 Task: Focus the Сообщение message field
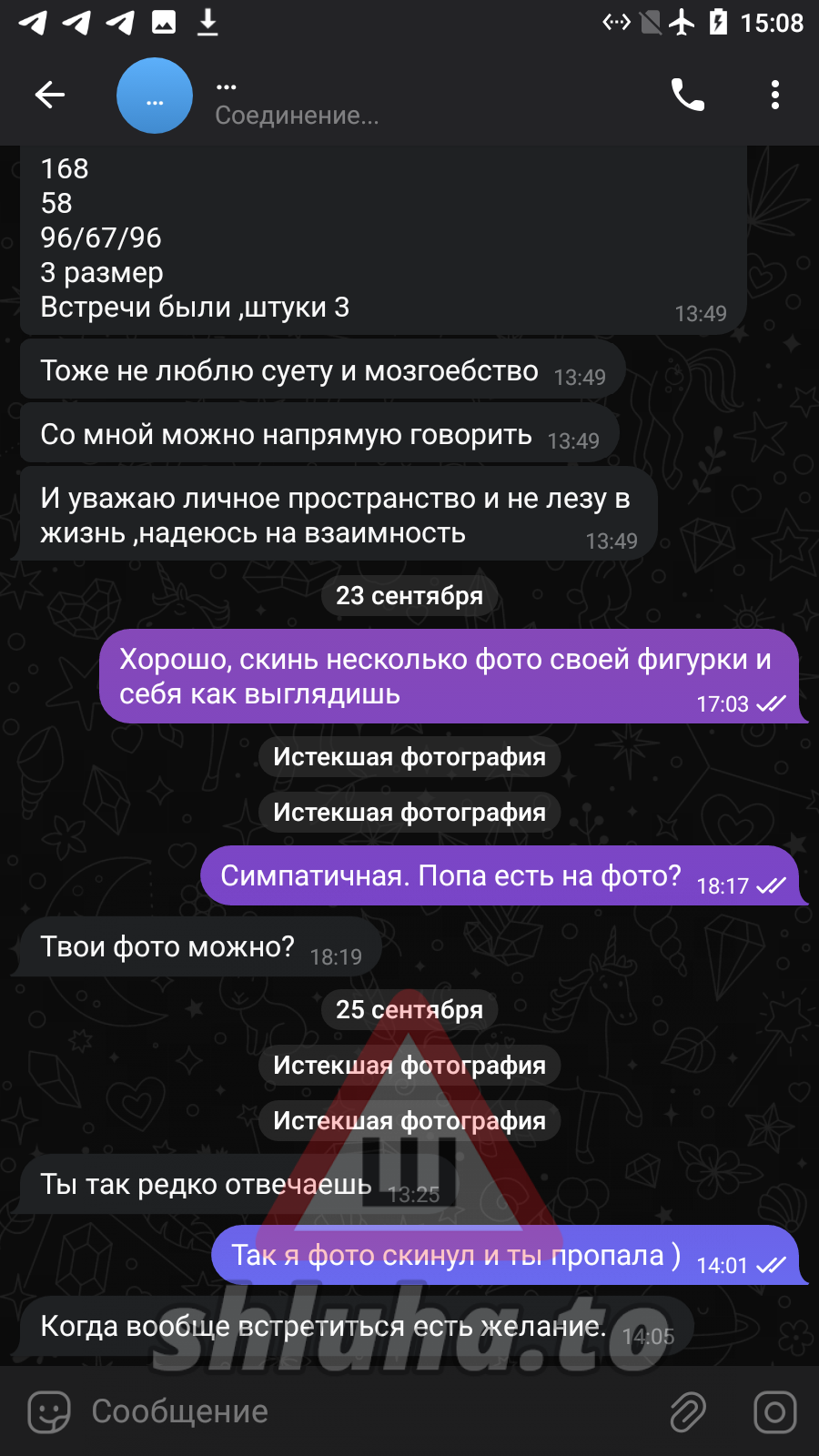point(364,1411)
